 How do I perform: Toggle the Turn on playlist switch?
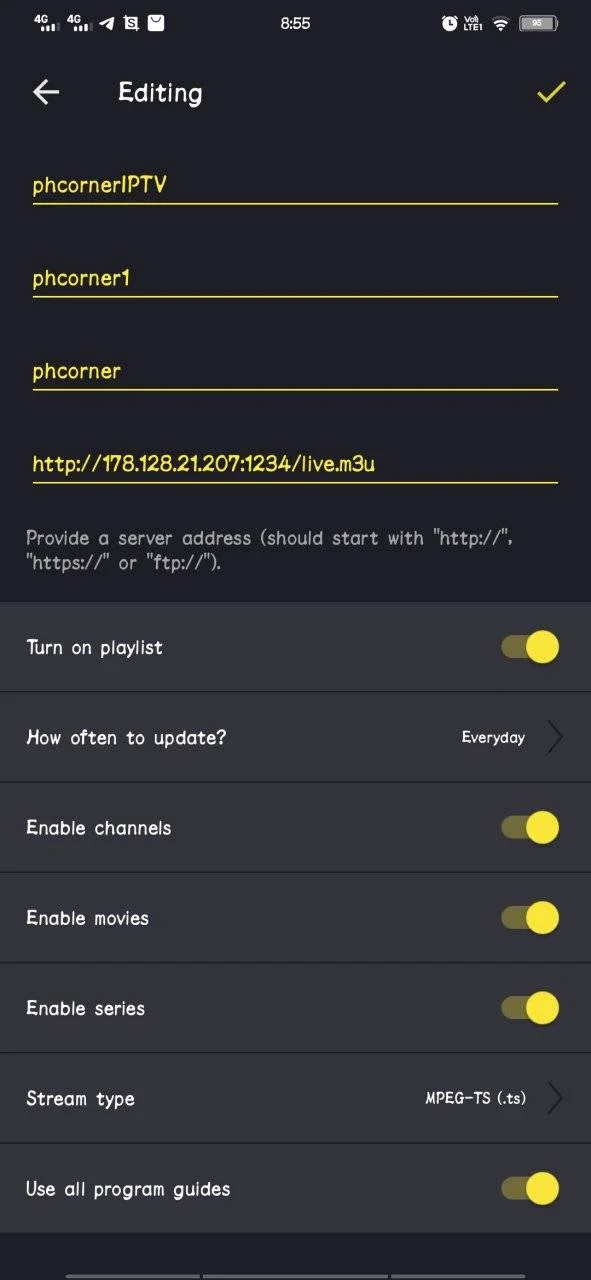click(x=530, y=647)
